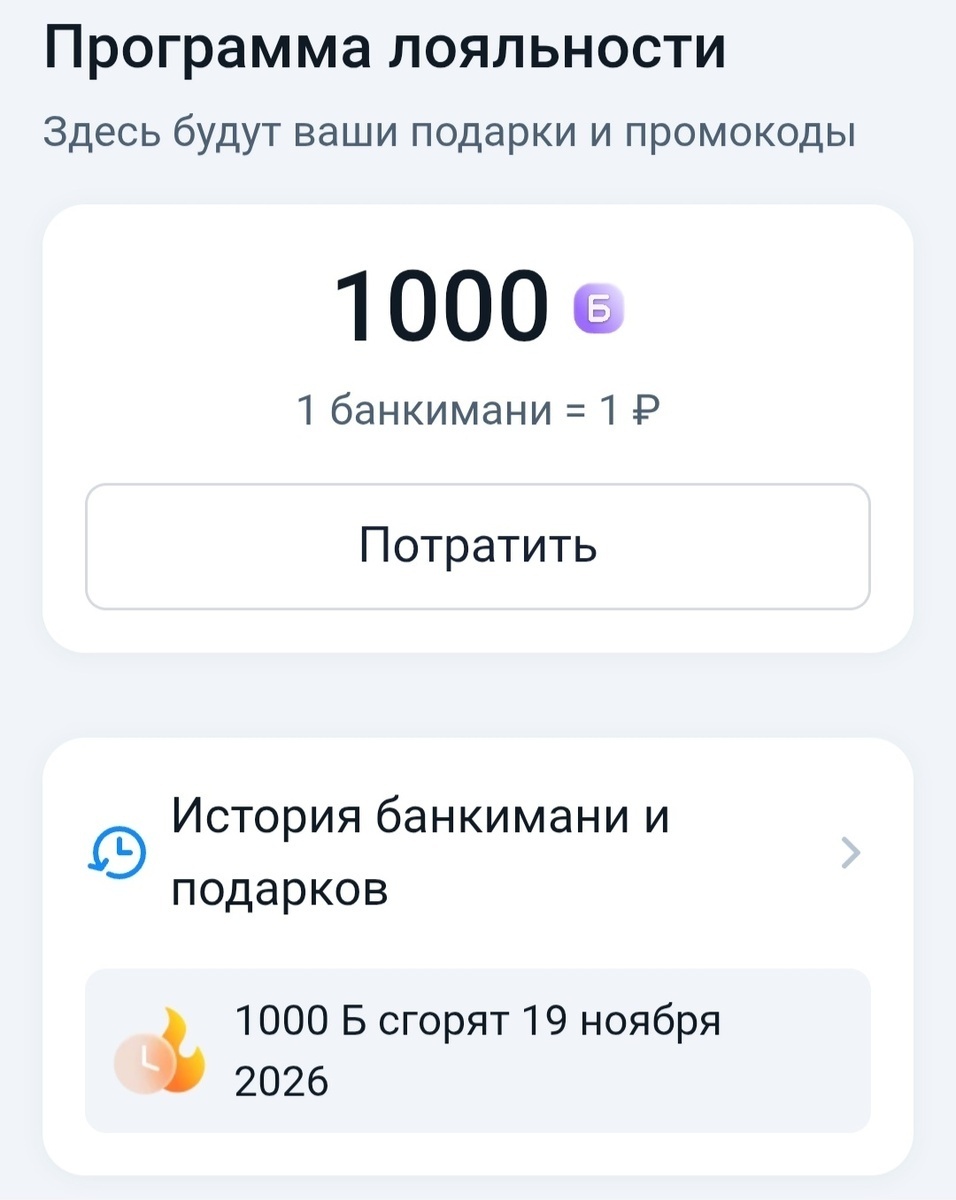
Task: Click the right-pointing arrow on the history card
Action: coord(849,852)
